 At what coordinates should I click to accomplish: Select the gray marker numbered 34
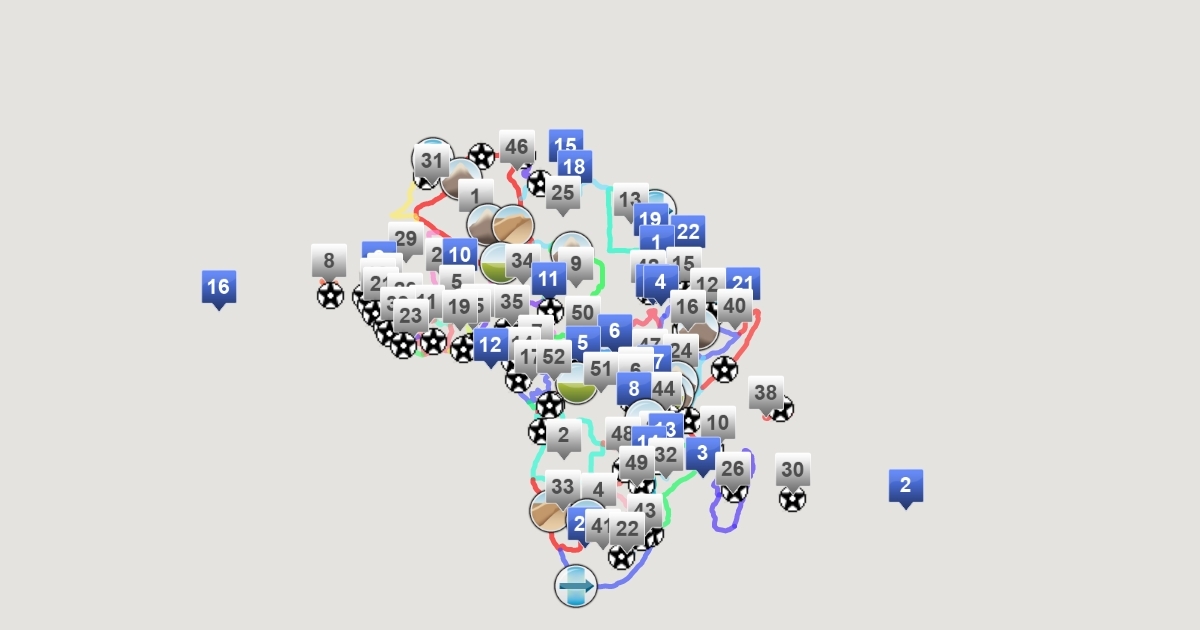point(521,262)
